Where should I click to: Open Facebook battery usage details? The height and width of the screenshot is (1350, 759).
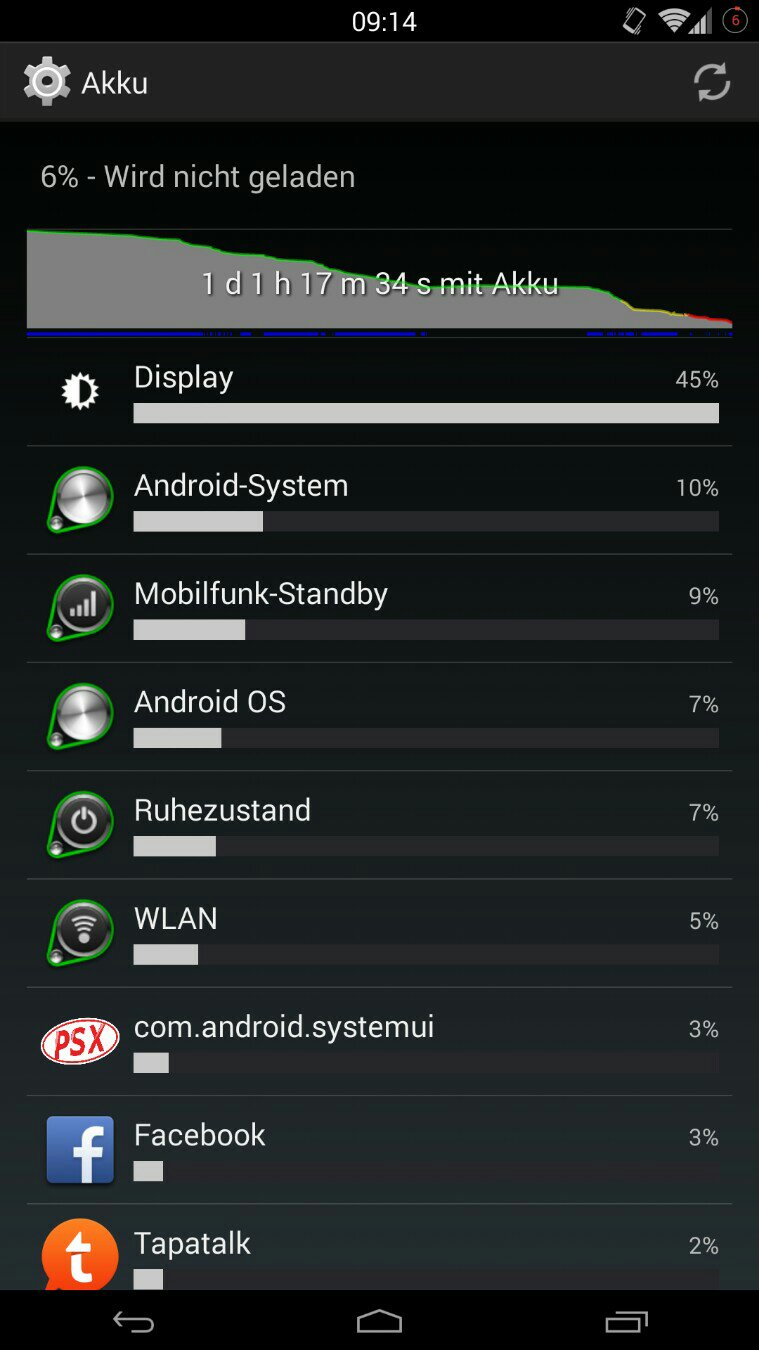(379, 1149)
